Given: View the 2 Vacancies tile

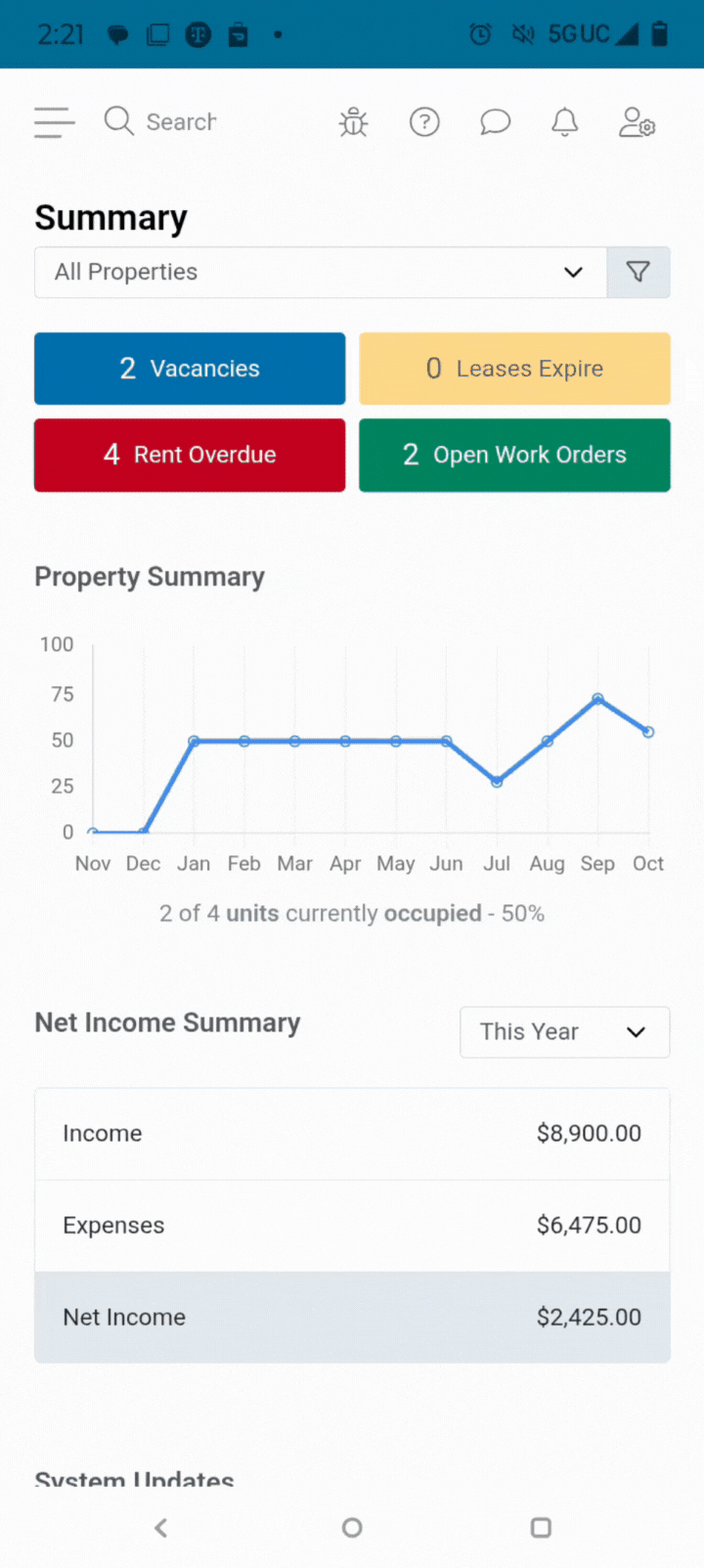Looking at the screenshot, I should click(190, 369).
